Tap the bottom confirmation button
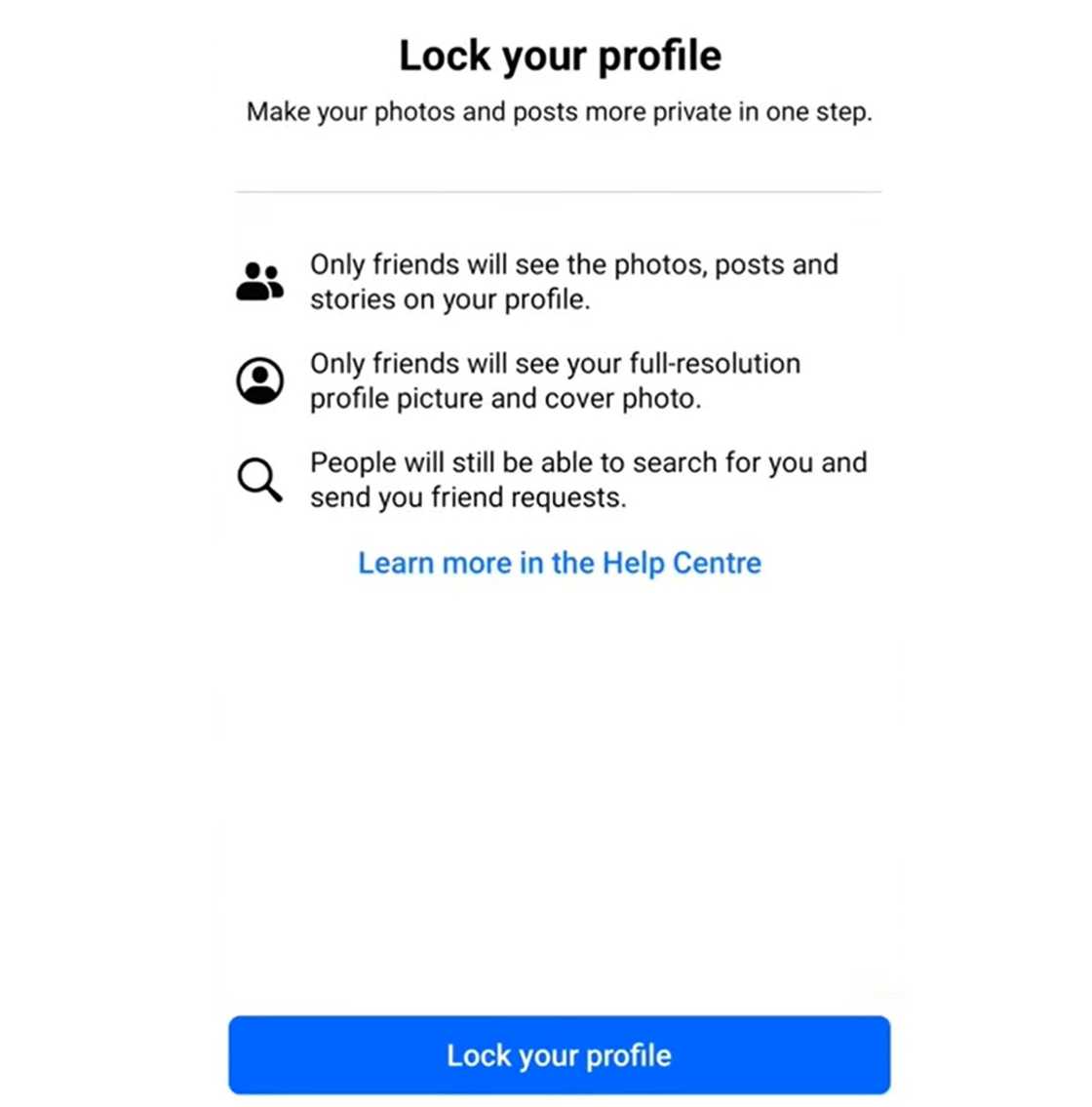The image size is (1092, 1107). [x=559, y=1054]
